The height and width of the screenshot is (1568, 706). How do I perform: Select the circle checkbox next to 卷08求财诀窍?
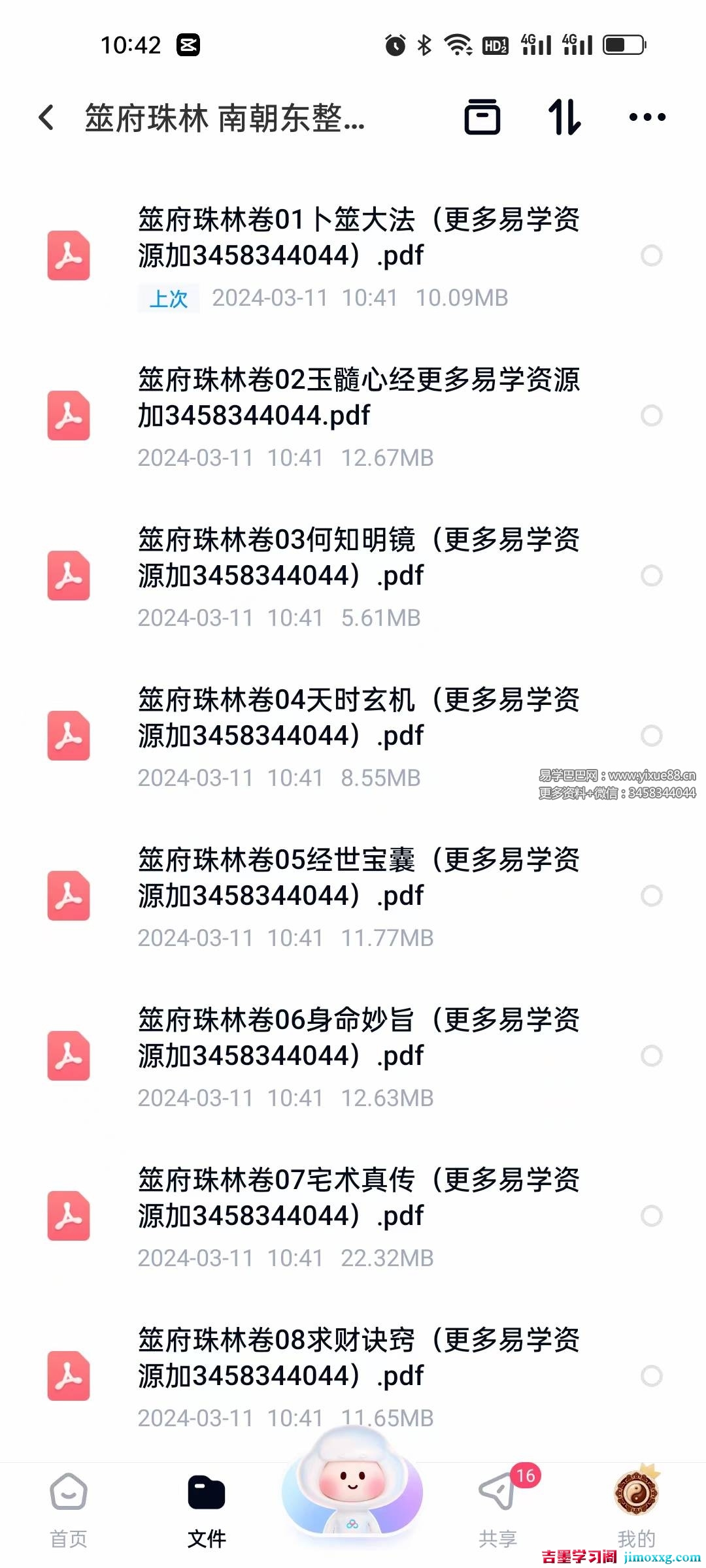652,1375
